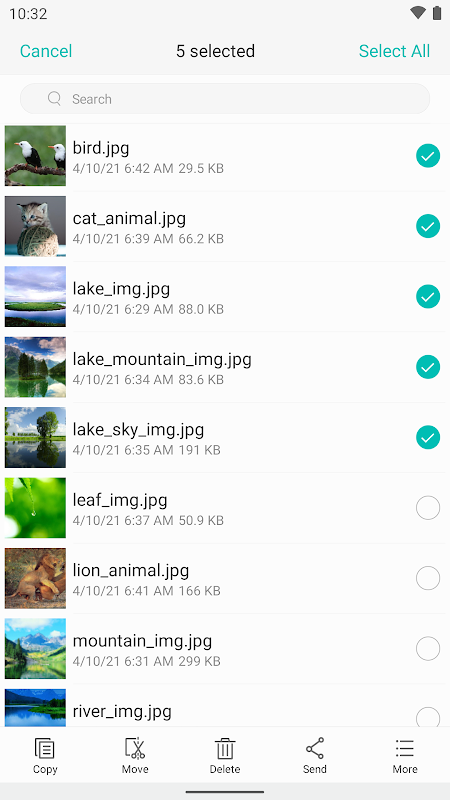Cancel the file selection

[x=46, y=51]
